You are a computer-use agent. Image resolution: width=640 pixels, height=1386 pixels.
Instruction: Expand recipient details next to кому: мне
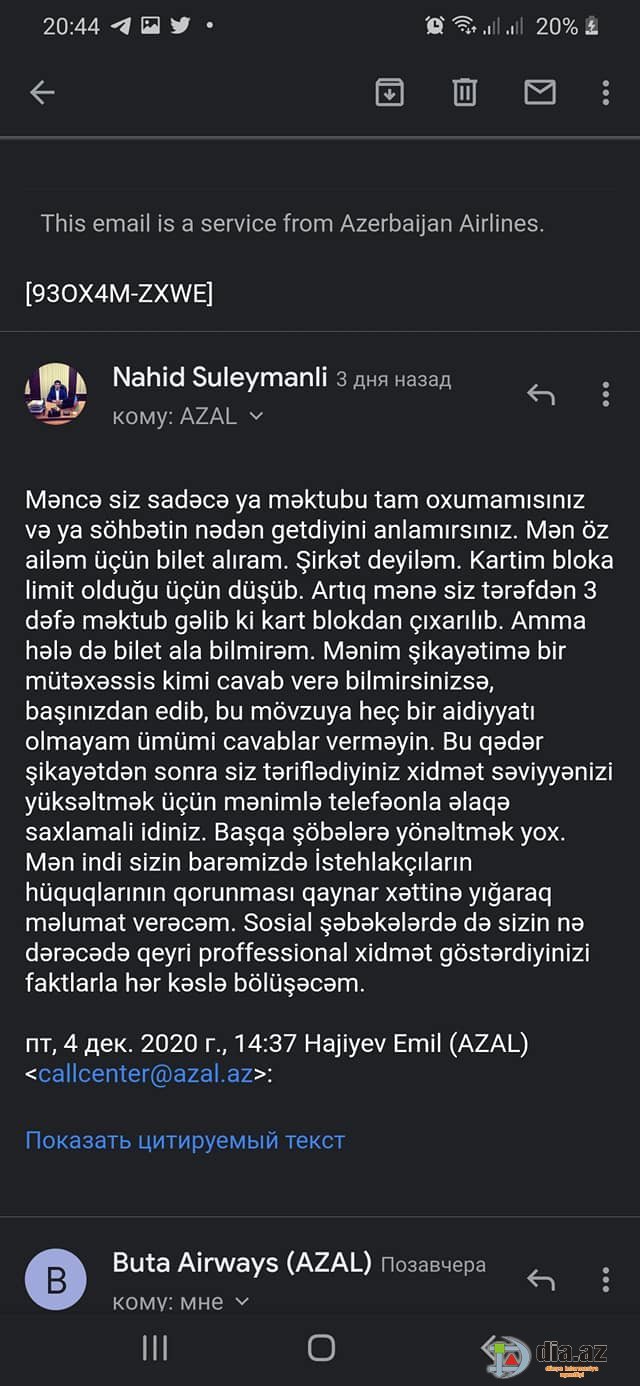(x=242, y=1302)
